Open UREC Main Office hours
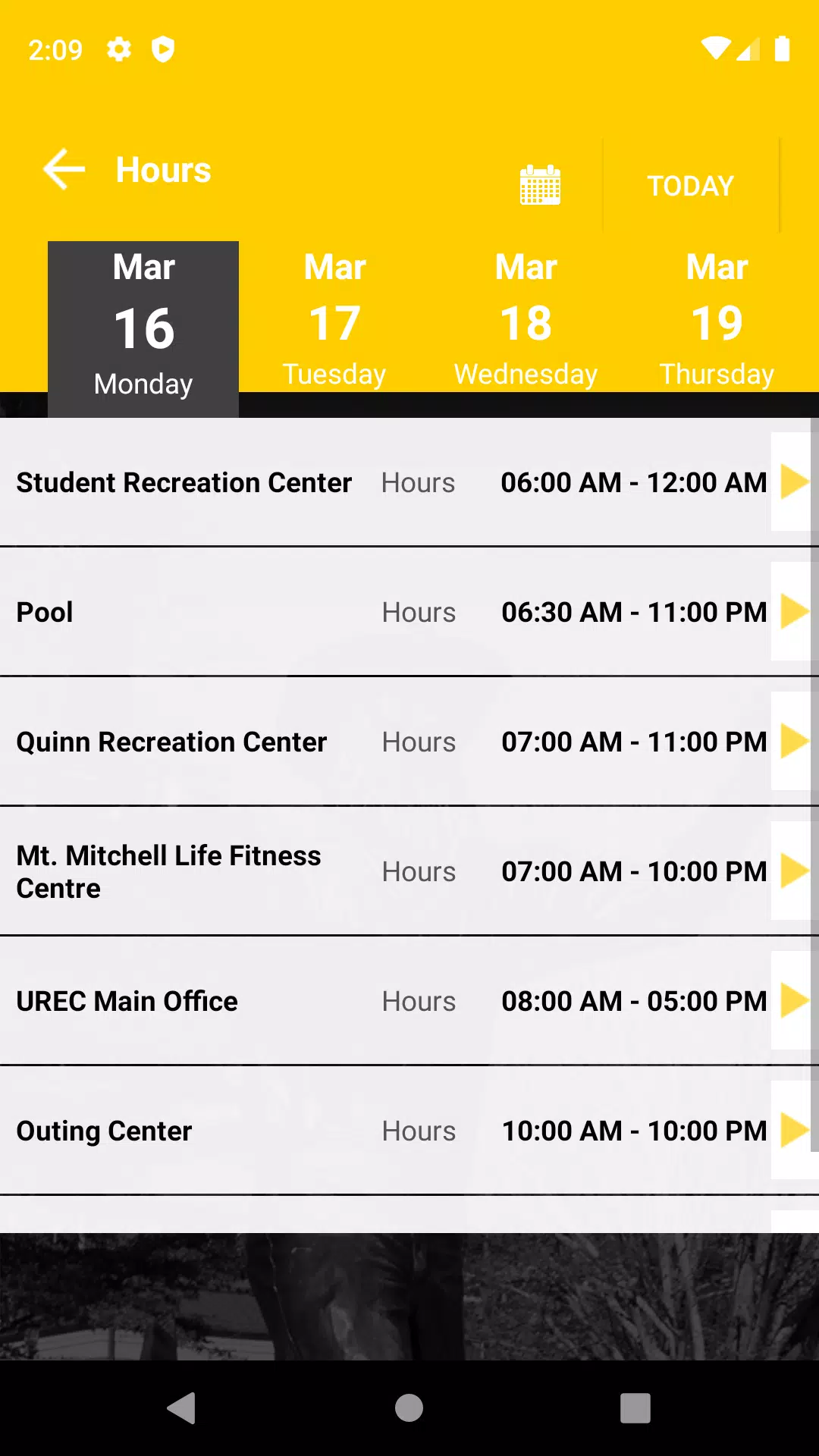The width and height of the screenshot is (819, 1456). [793, 1000]
